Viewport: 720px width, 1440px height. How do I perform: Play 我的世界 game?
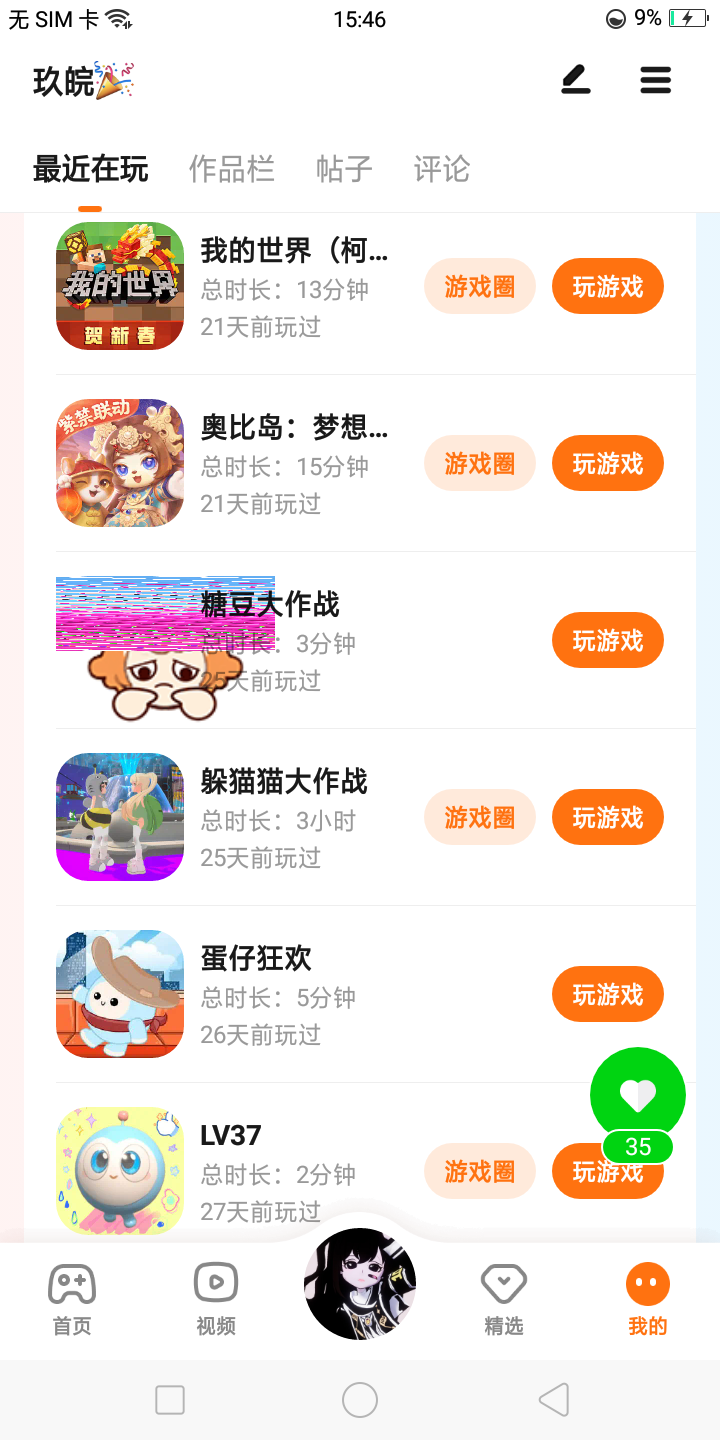(x=607, y=287)
